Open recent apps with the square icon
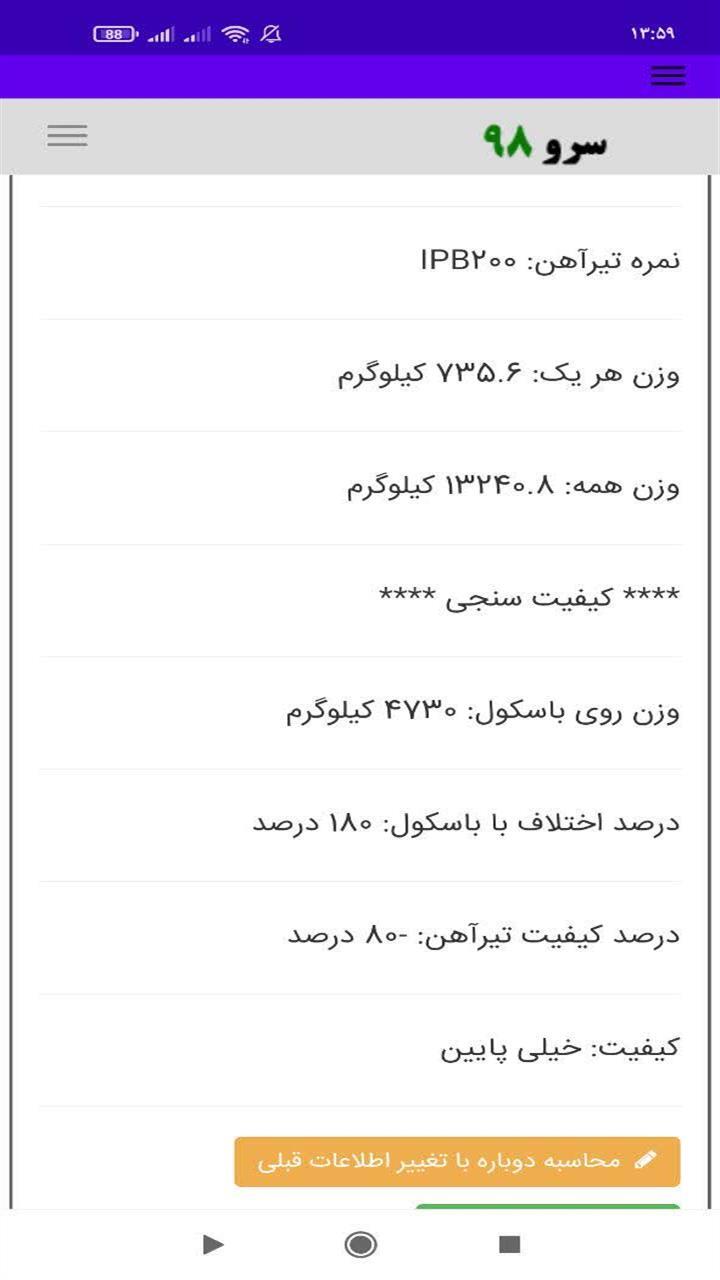 pos(512,1246)
